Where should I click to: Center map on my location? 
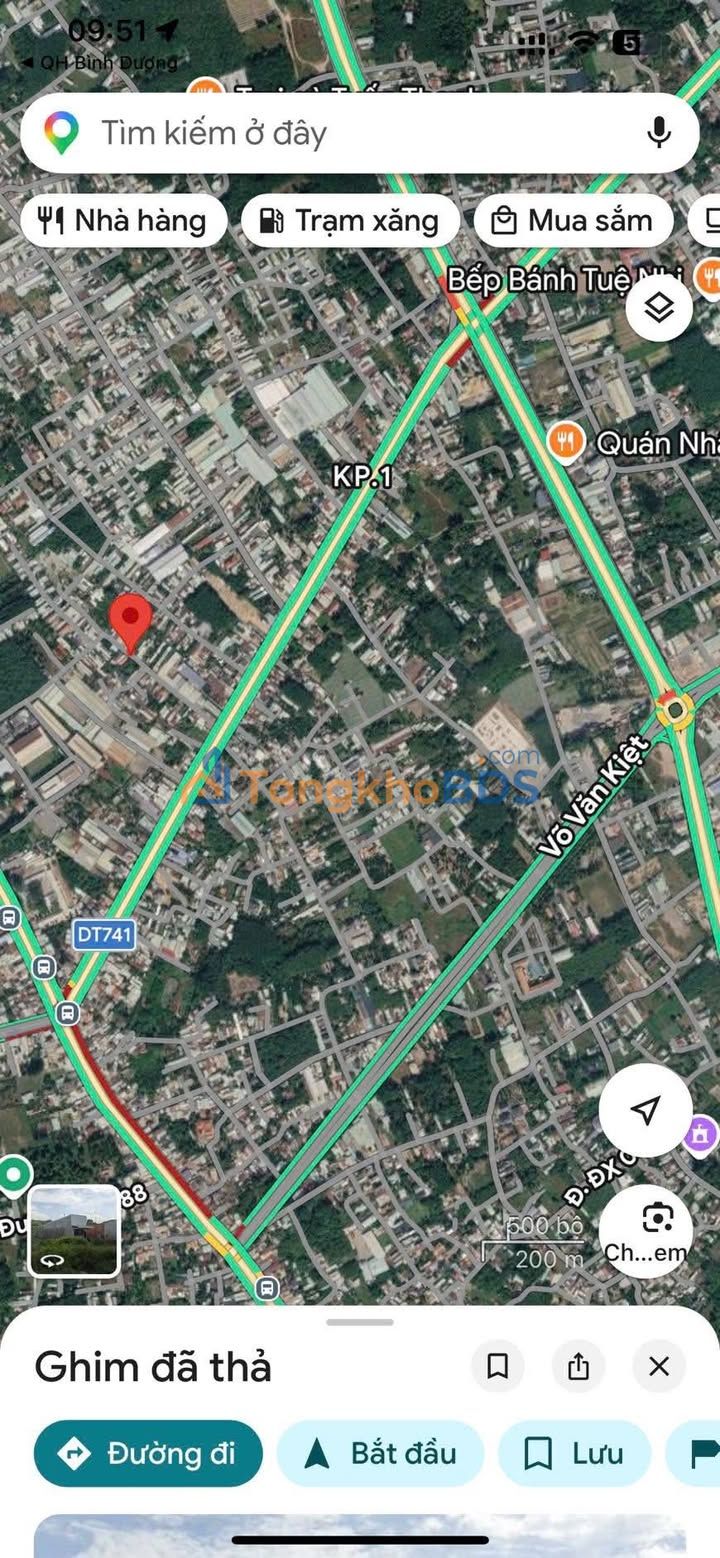[x=646, y=1110]
